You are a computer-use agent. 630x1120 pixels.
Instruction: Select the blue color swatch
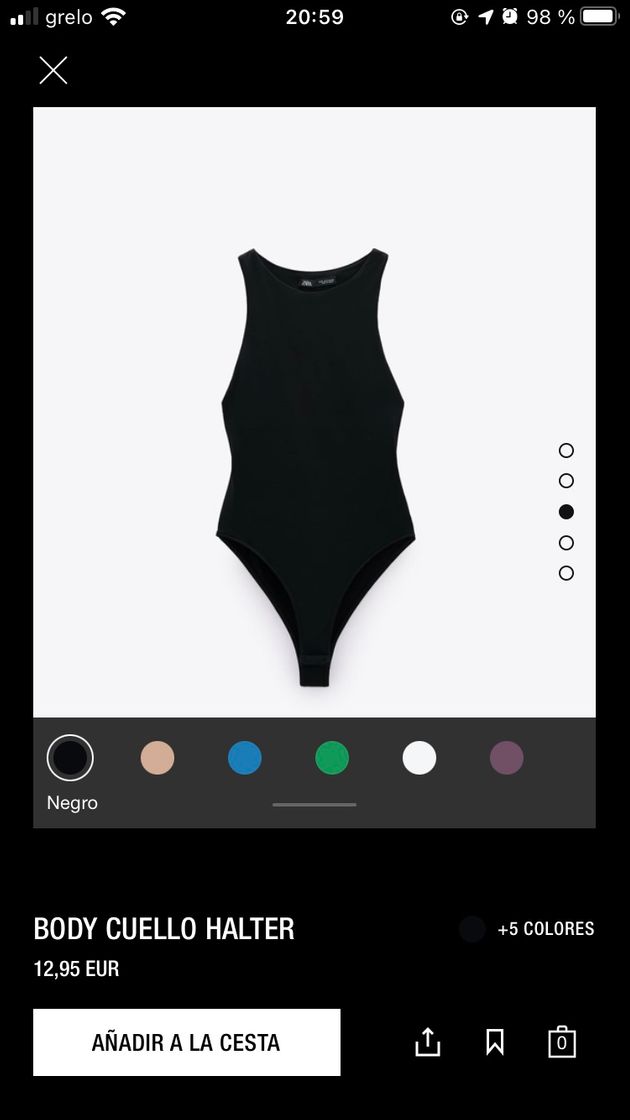[245, 758]
